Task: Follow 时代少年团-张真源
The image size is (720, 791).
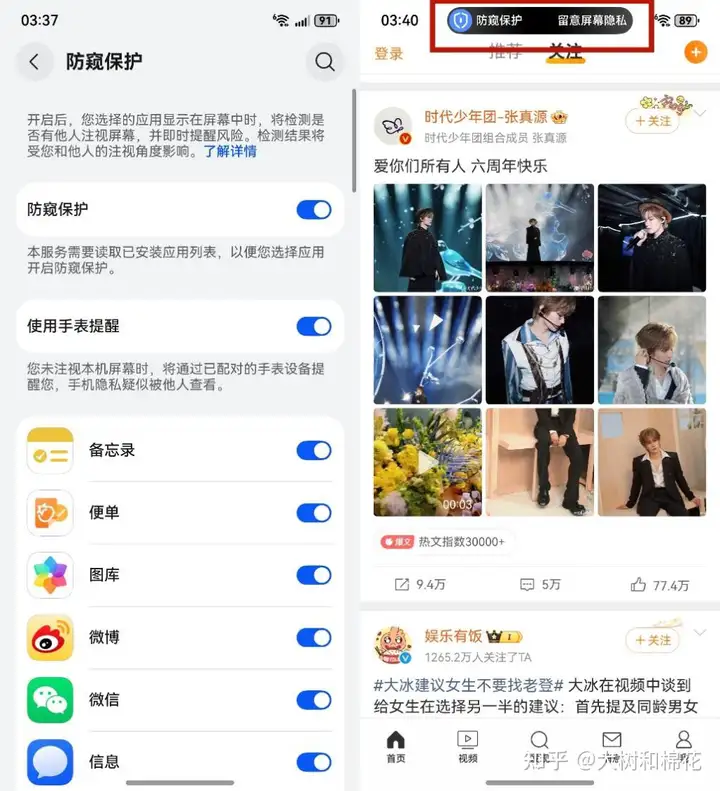Action: click(x=652, y=121)
